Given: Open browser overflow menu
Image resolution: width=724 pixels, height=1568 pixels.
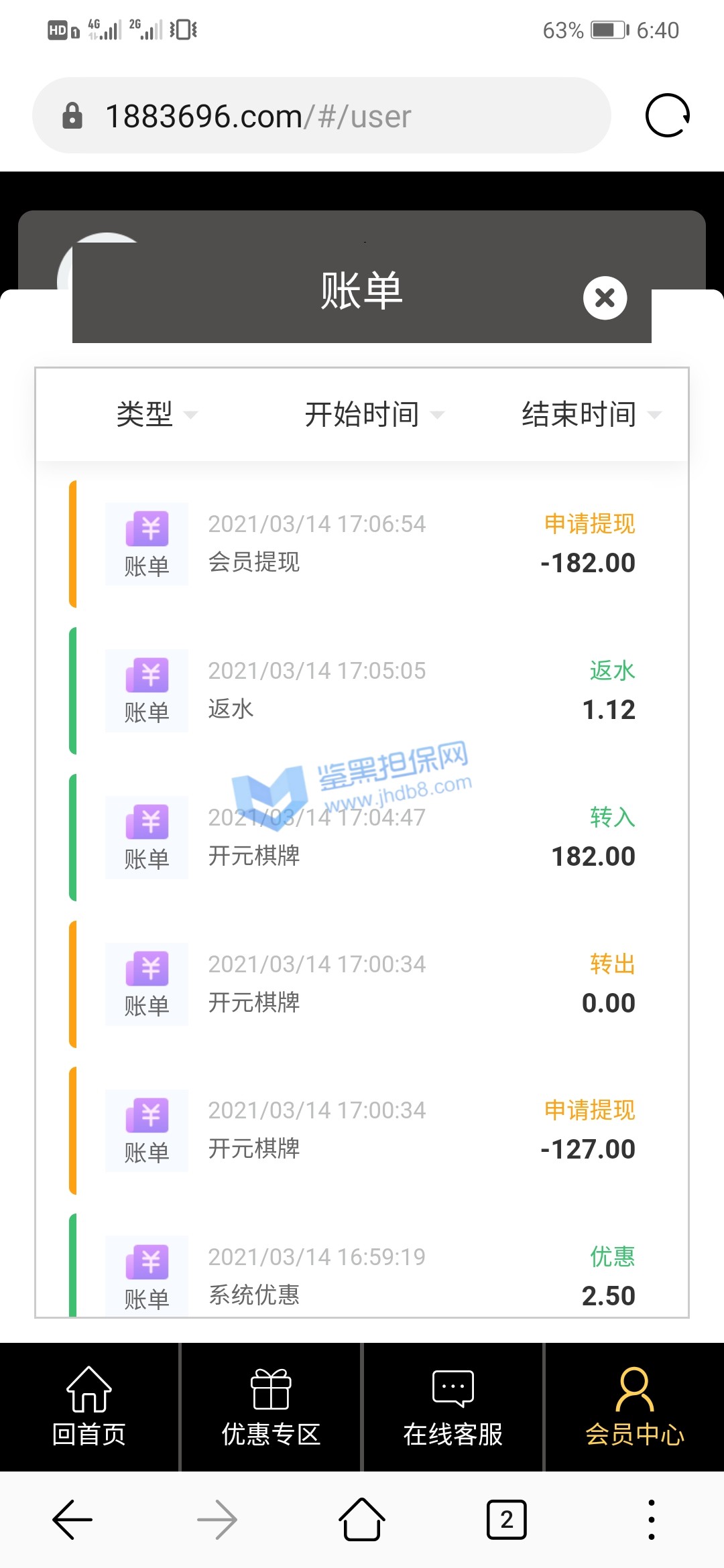Looking at the screenshot, I should tap(651, 1520).
